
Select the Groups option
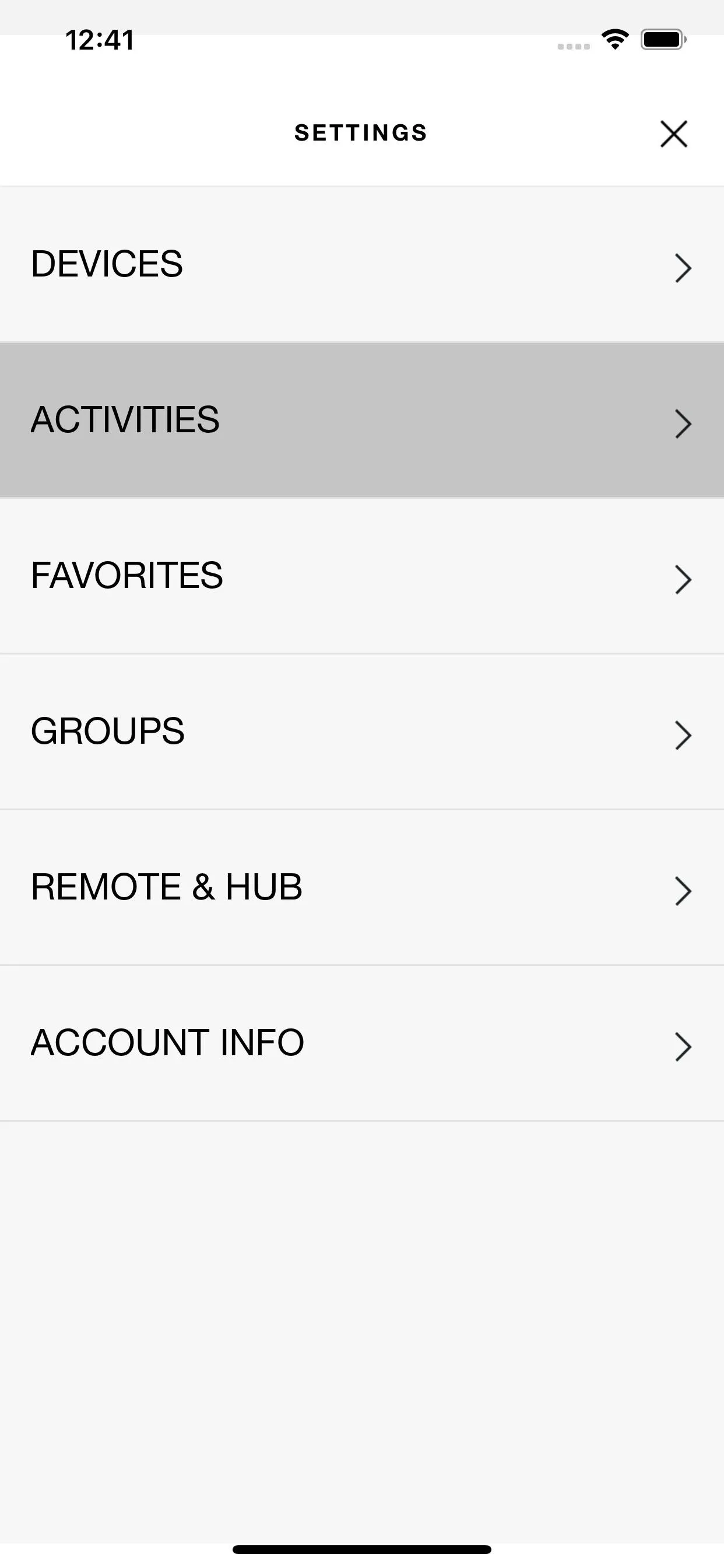coord(362,731)
